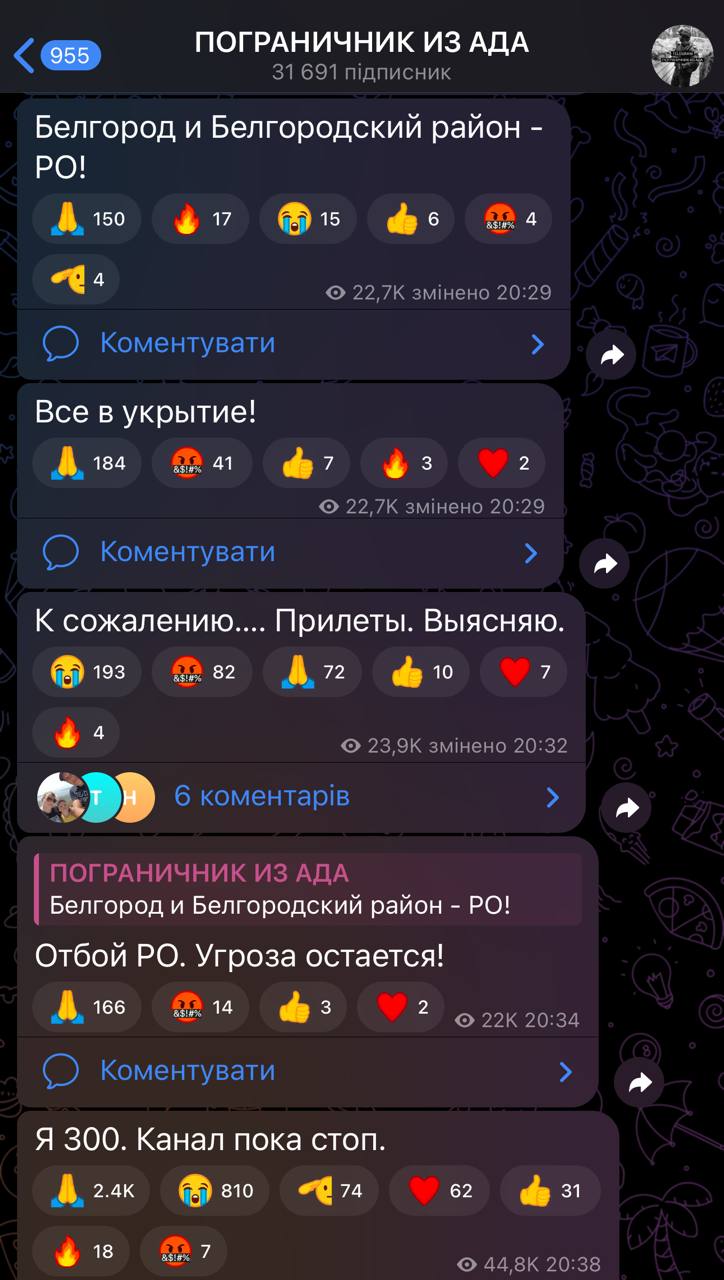The height and width of the screenshot is (1280, 724).
Task: Share the Белгород и Белгородский район post
Action: pyautogui.click(x=611, y=354)
